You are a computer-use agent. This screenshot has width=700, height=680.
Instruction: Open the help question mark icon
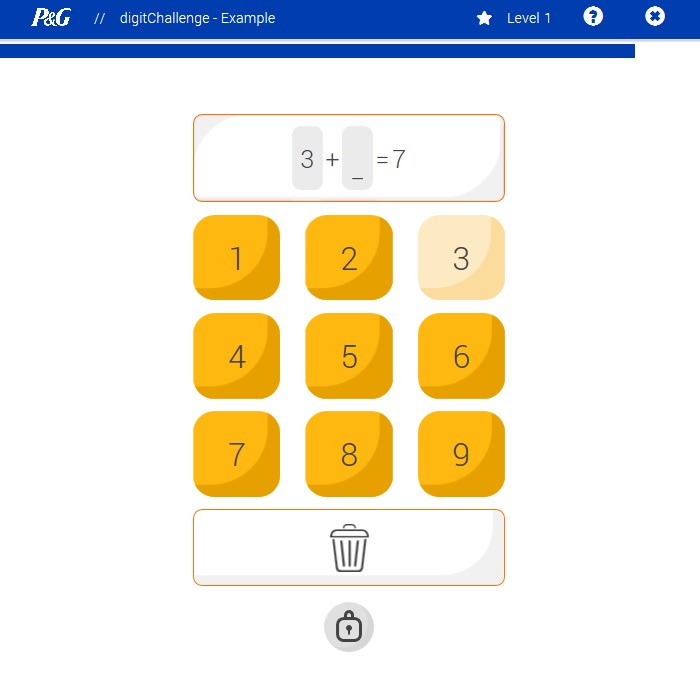593,17
